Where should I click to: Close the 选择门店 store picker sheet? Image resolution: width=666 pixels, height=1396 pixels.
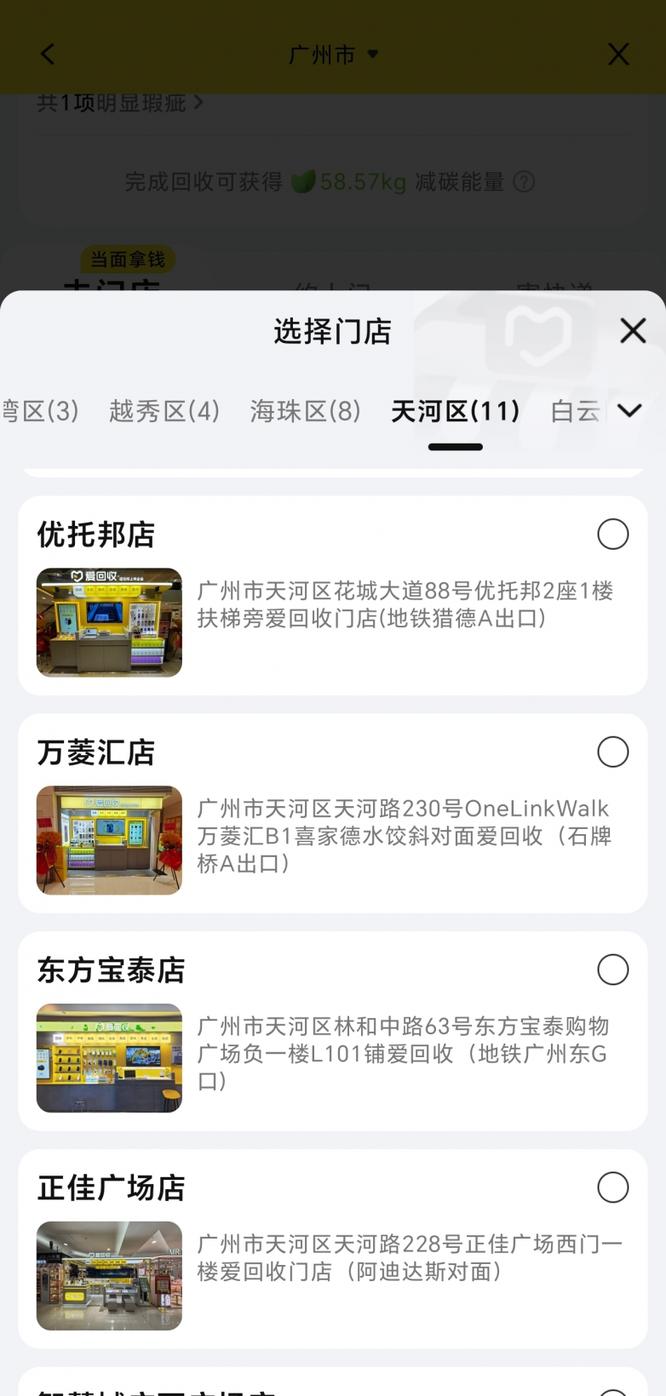(632, 331)
